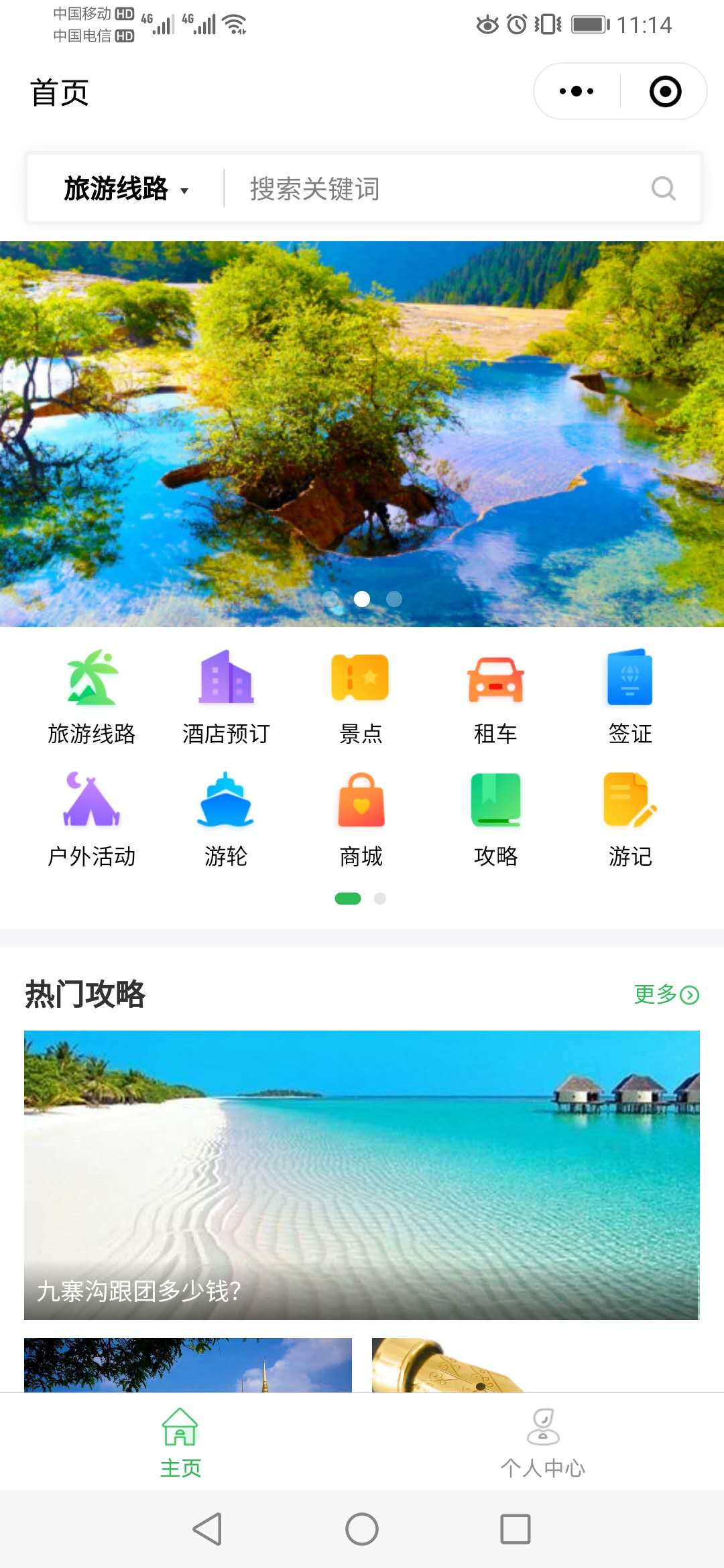Open the Jiuzhaigou banner image

[x=362, y=434]
